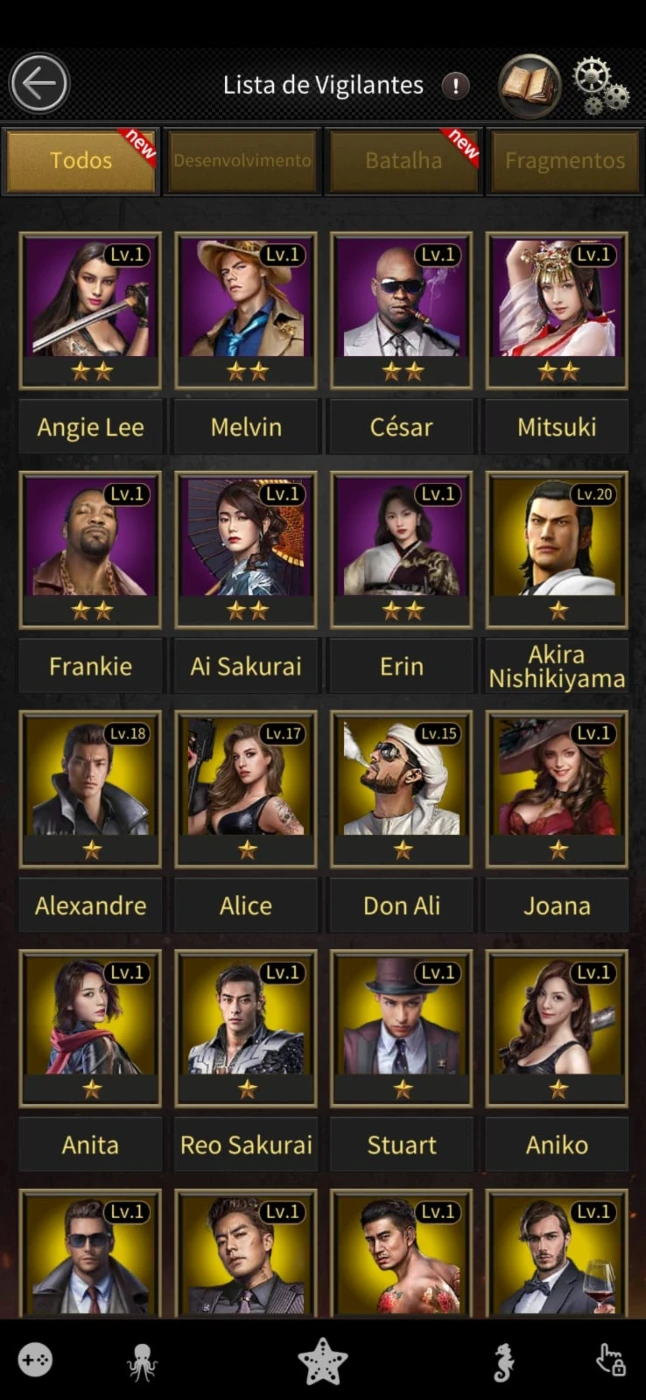This screenshot has width=646, height=1400.
Task: Open the book codex icon
Action: [x=529, y=85]
